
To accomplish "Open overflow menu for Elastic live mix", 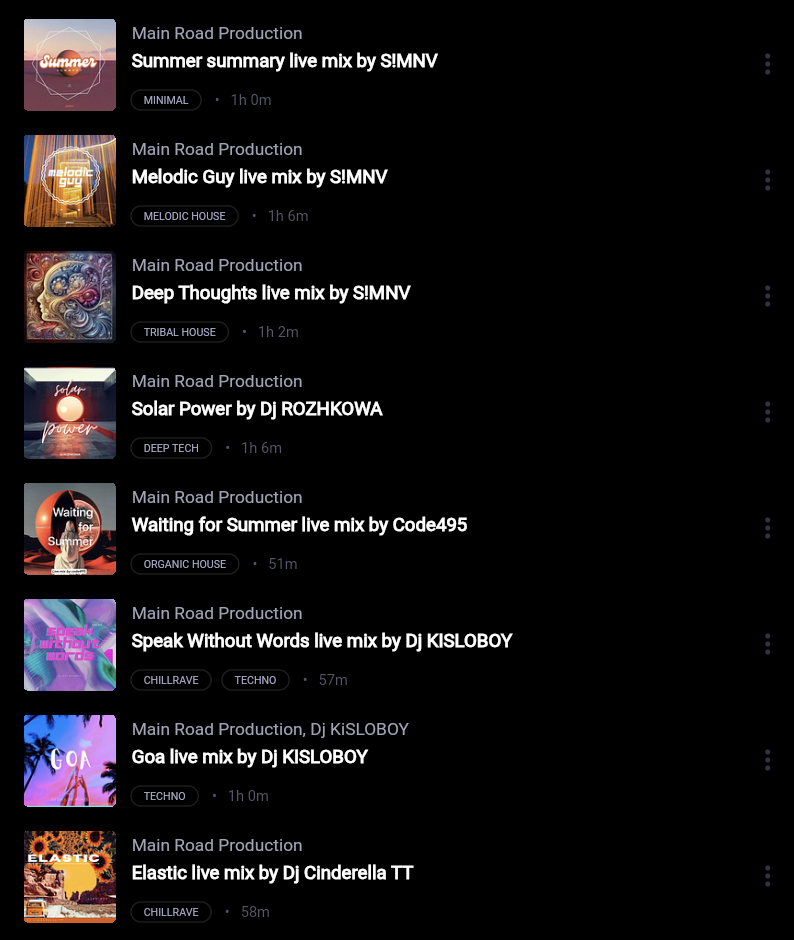I will [767, 876].
